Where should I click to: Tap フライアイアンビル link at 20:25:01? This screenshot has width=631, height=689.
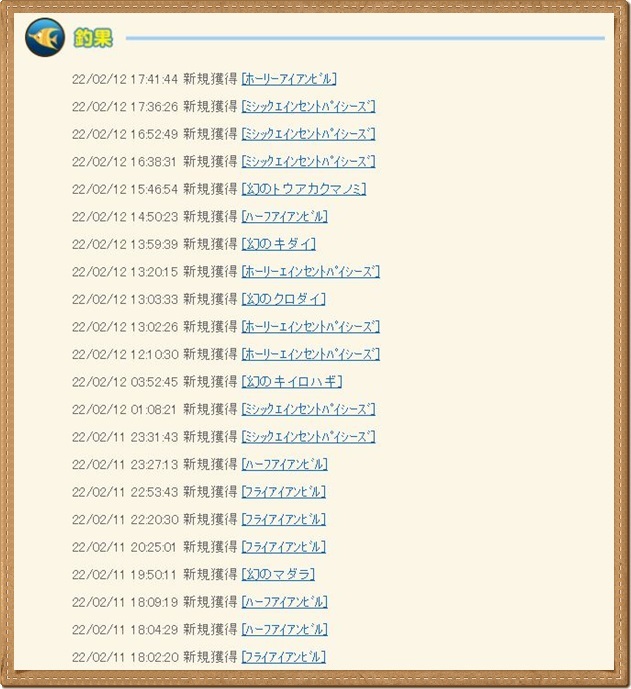[283, 547]
